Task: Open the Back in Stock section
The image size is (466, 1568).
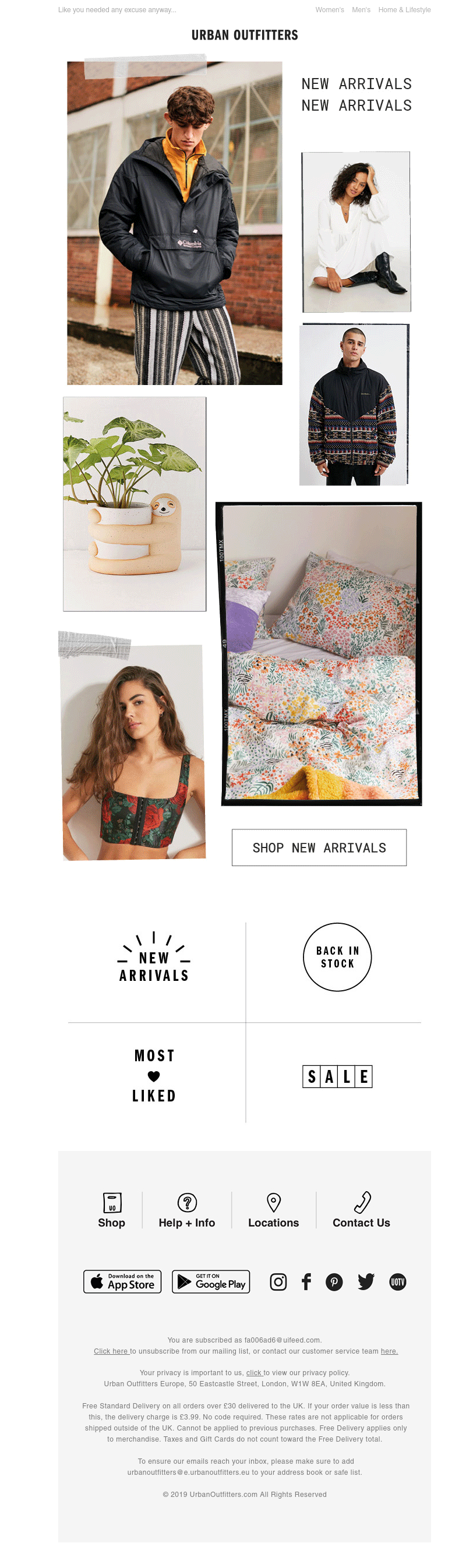Action: 337,957
